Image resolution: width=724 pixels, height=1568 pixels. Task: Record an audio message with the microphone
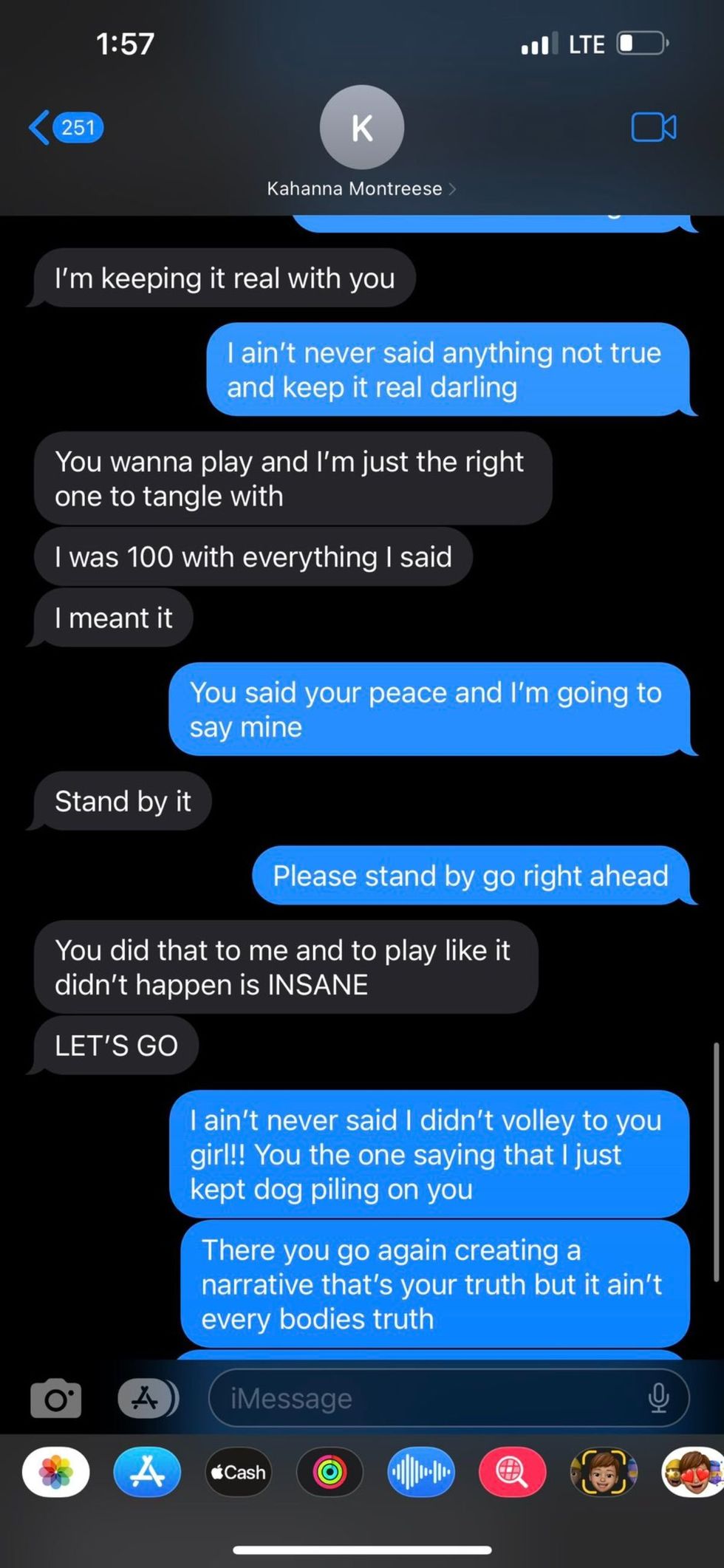658,1398
